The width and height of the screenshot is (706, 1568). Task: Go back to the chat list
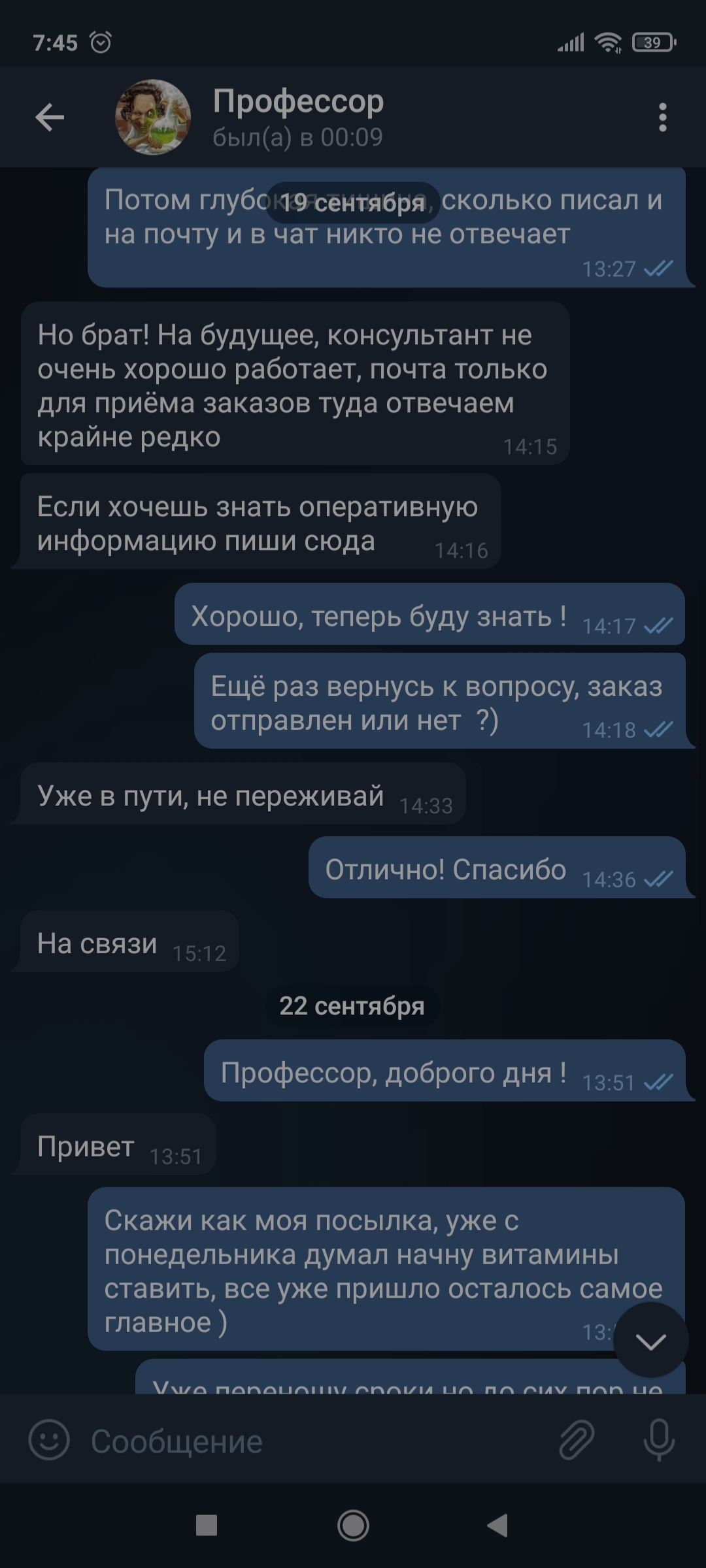(x=50, y=118)
